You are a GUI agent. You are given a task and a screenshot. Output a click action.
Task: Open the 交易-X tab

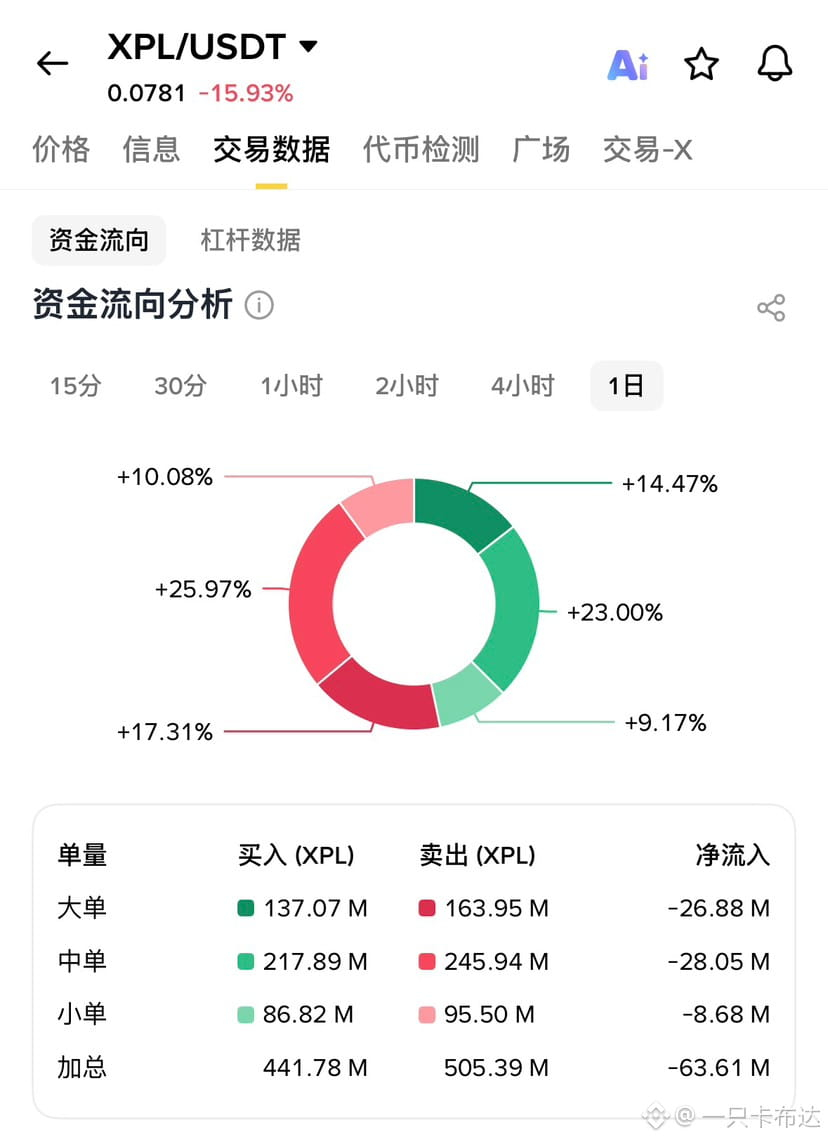pyautogui.click(x=647, y=150)
